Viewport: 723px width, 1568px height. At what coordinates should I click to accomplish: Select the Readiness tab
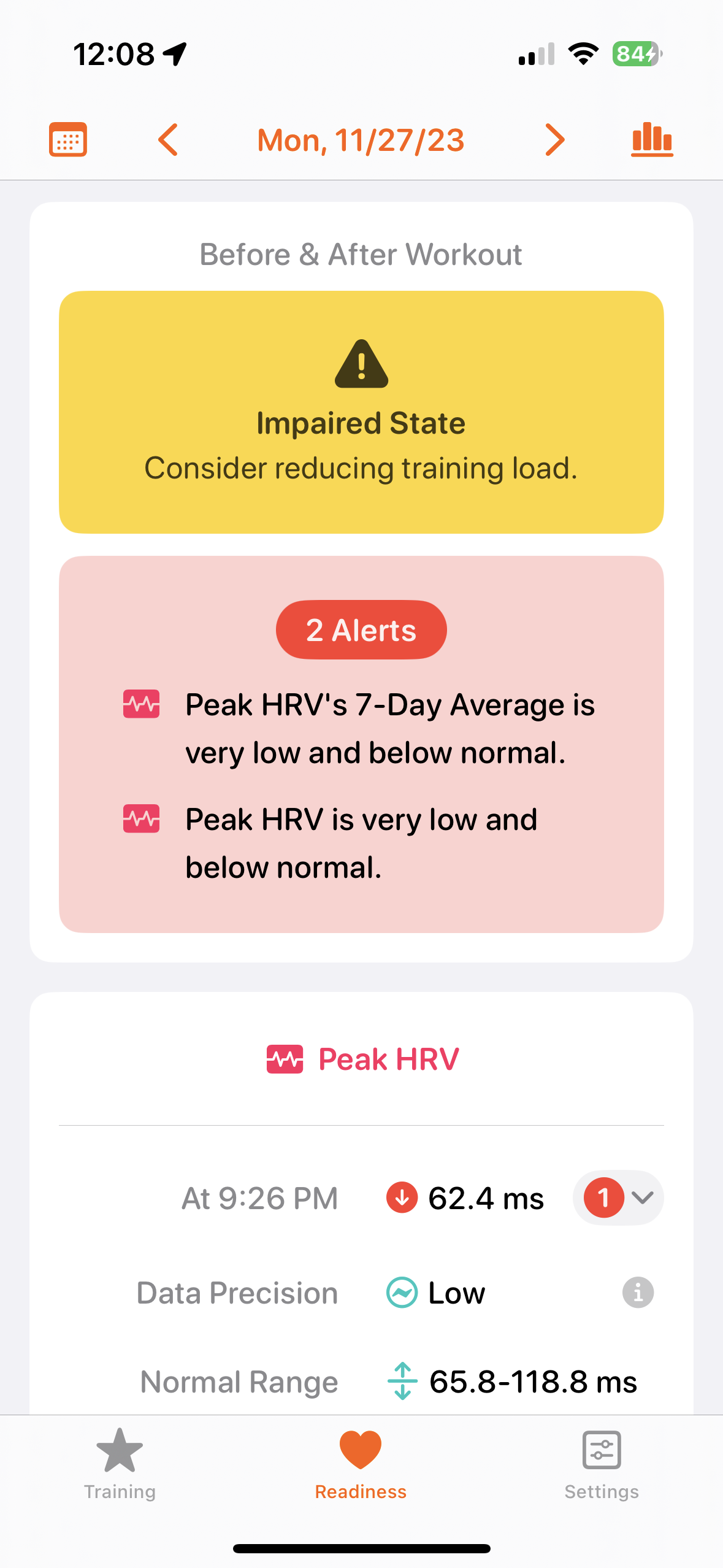point(361,1464)
